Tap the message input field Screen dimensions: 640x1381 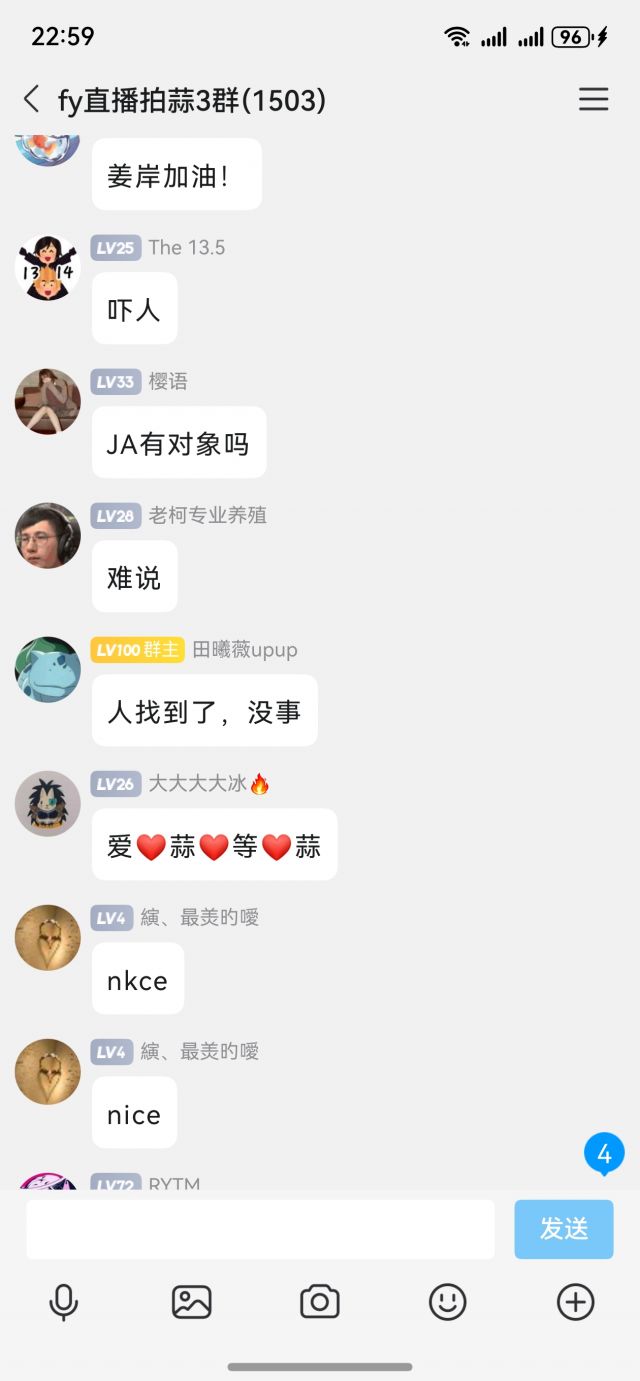pos(260,1229)
